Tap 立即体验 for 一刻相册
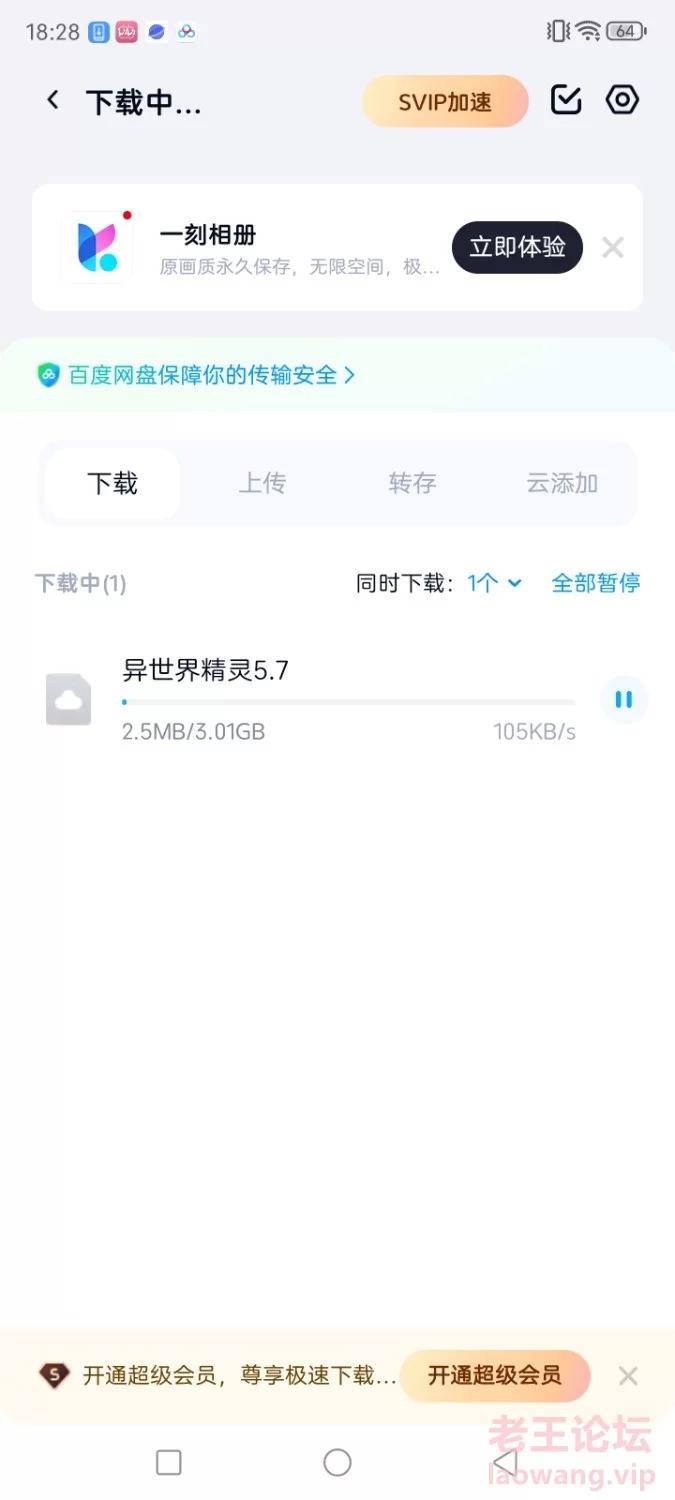This screenshot has width=675, height=1500. click(x=517, y=247)
